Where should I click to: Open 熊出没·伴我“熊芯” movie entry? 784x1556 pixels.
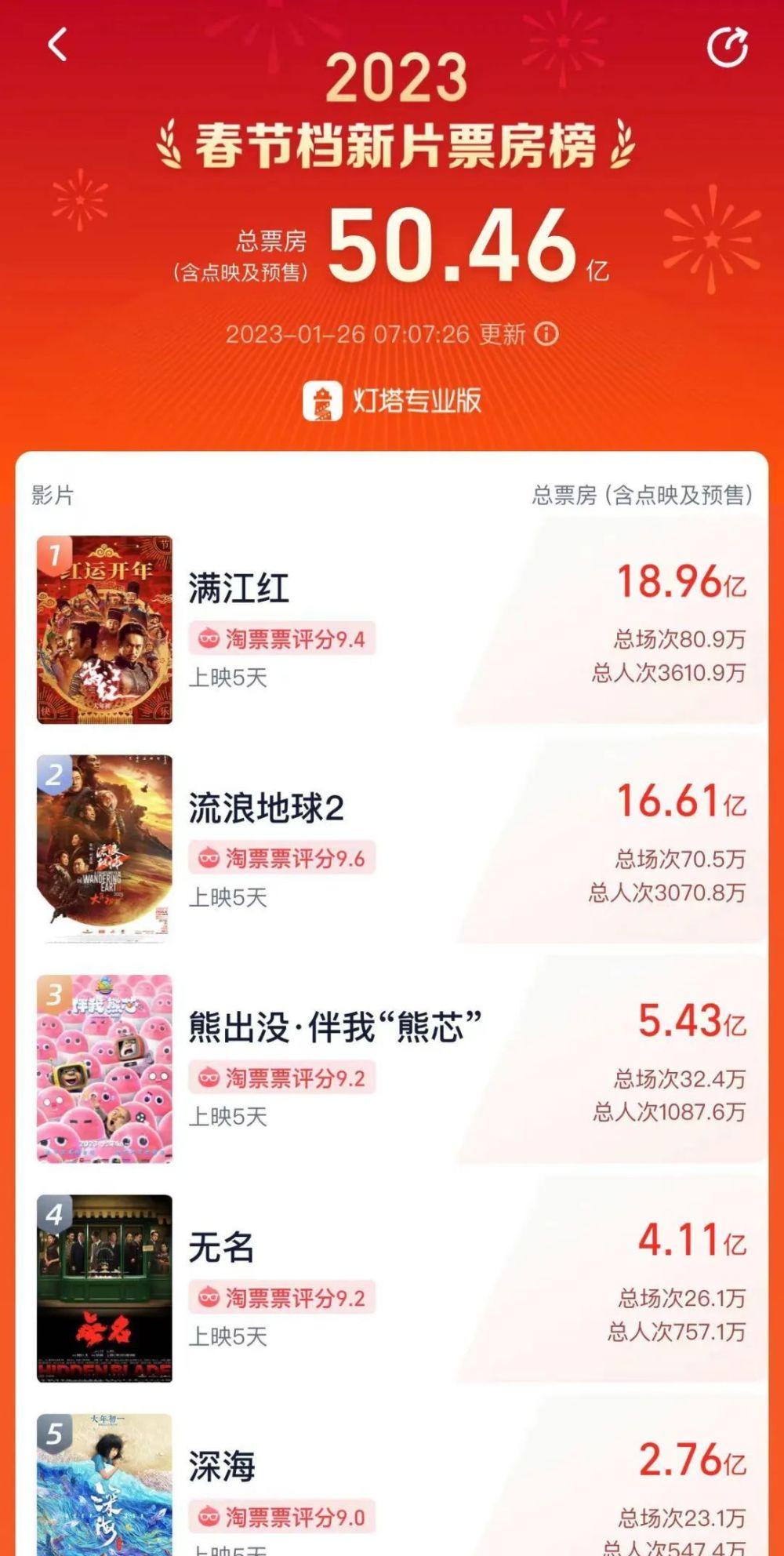[335, 1027]
